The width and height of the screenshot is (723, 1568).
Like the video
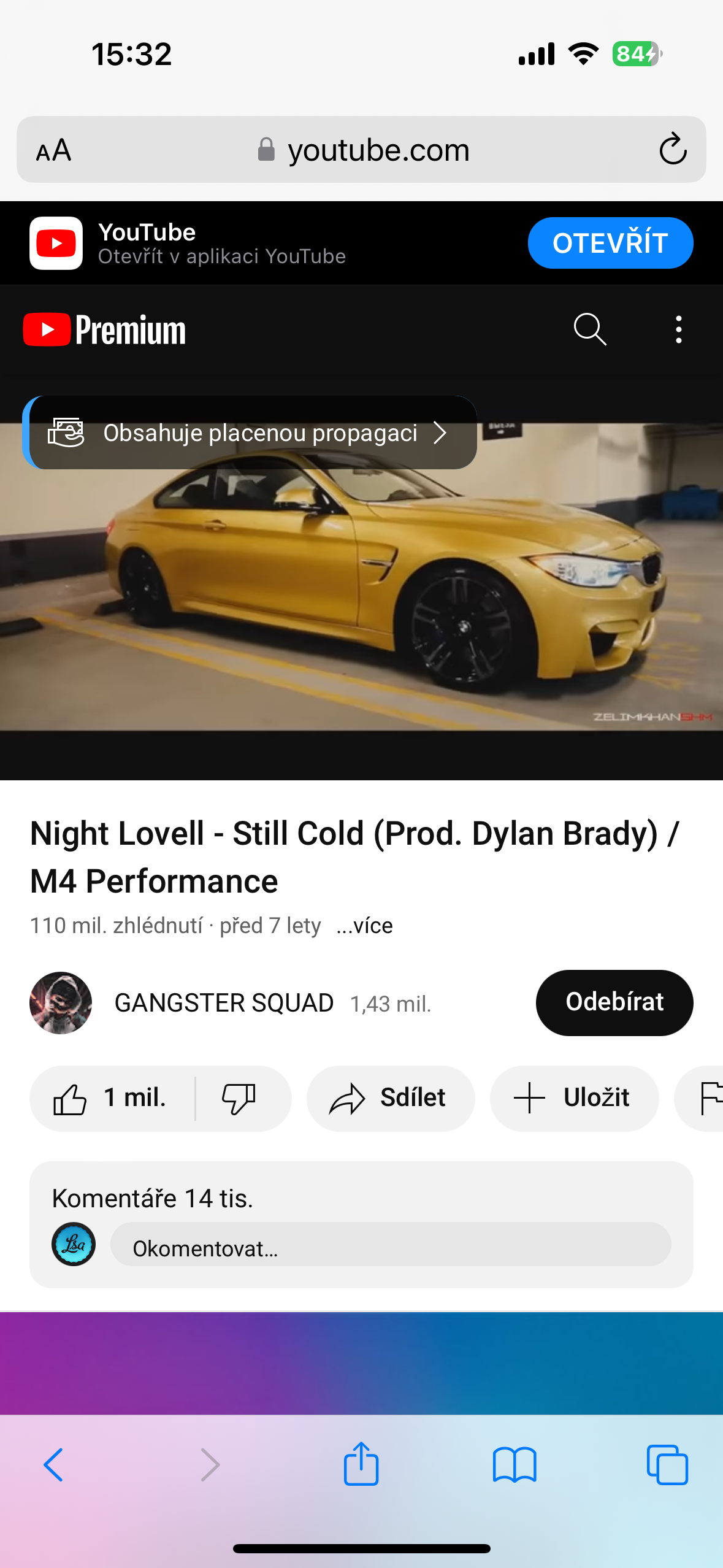(110, 1098)
